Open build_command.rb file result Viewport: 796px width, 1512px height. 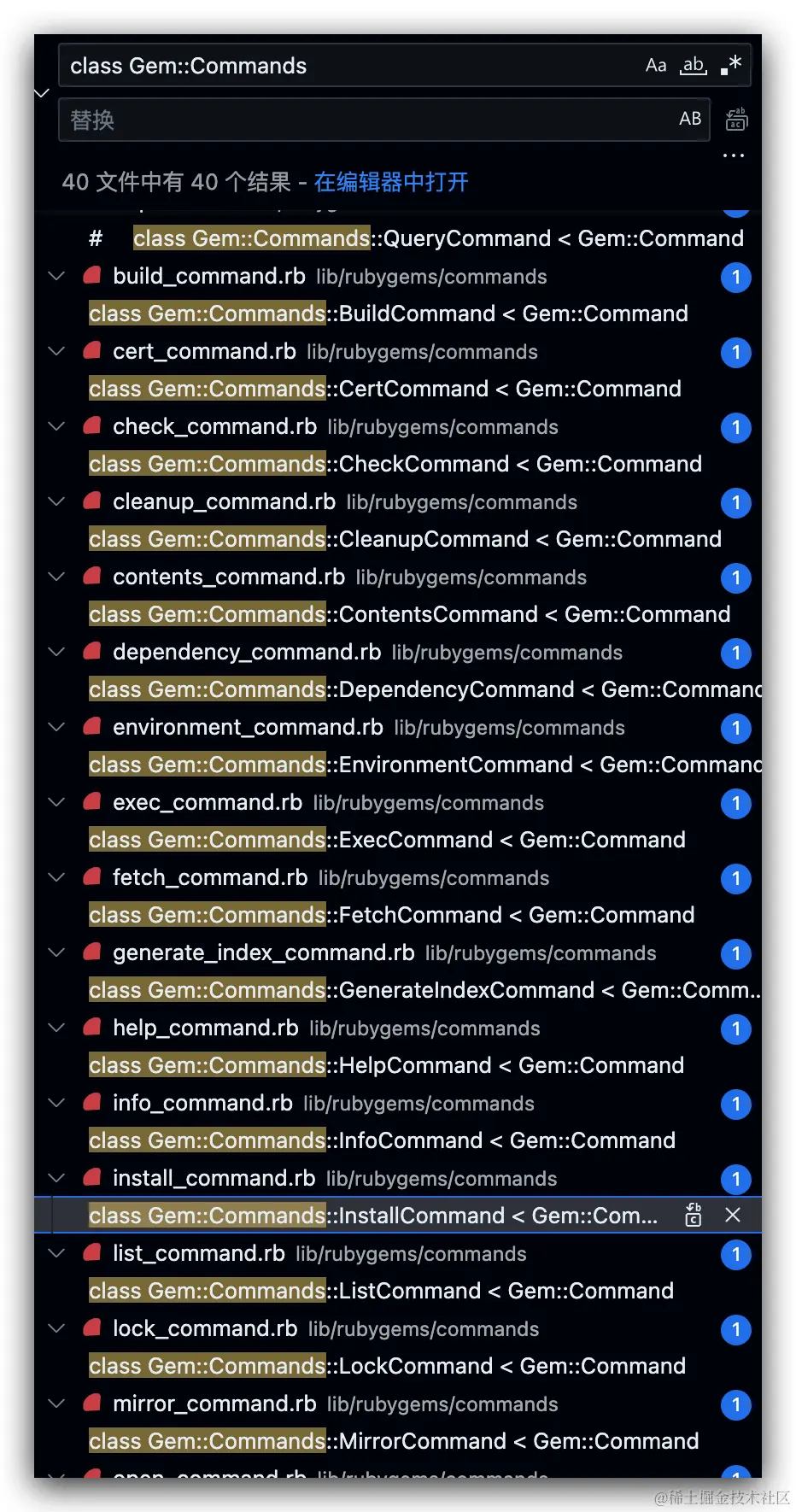(x=209, y=277)
